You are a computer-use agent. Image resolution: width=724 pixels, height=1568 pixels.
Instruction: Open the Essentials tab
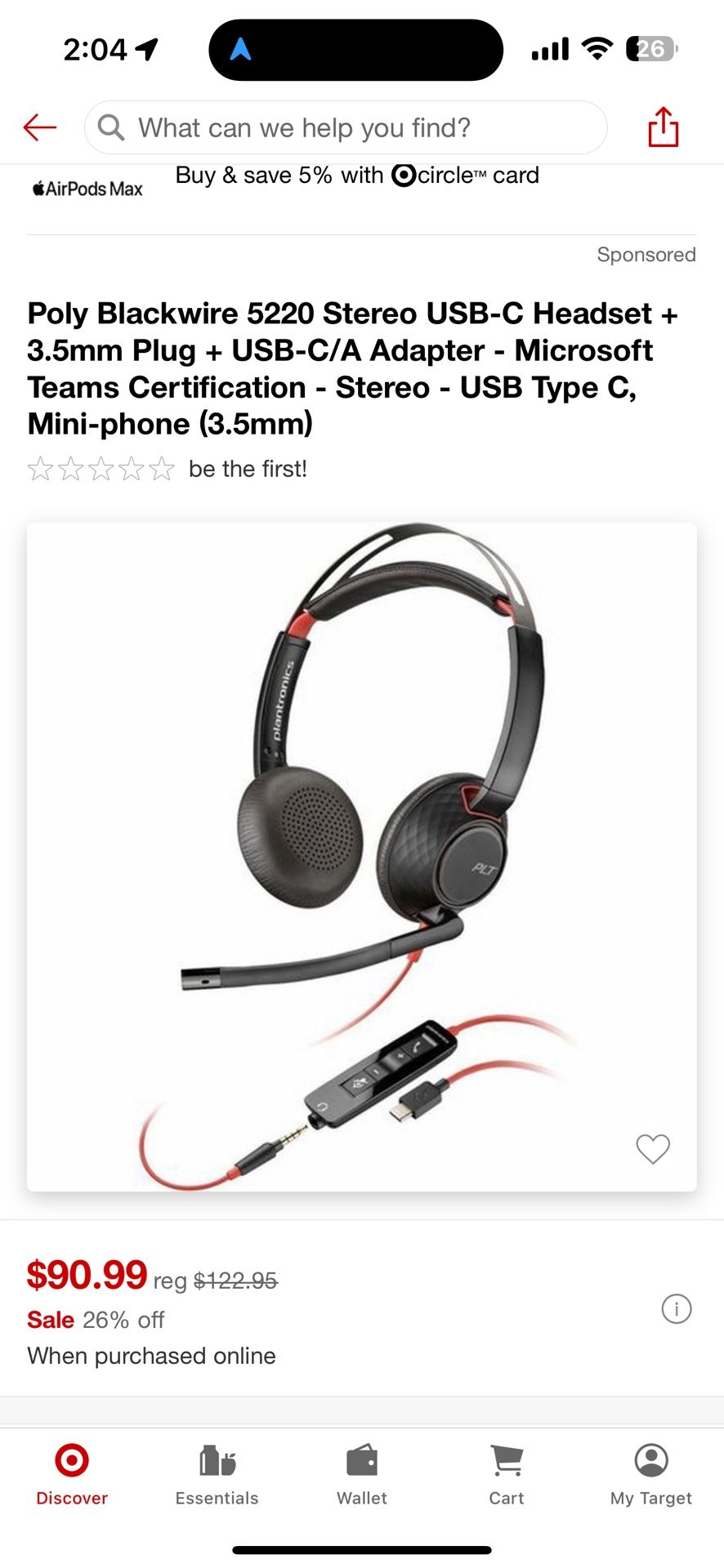click(217, 1475)
